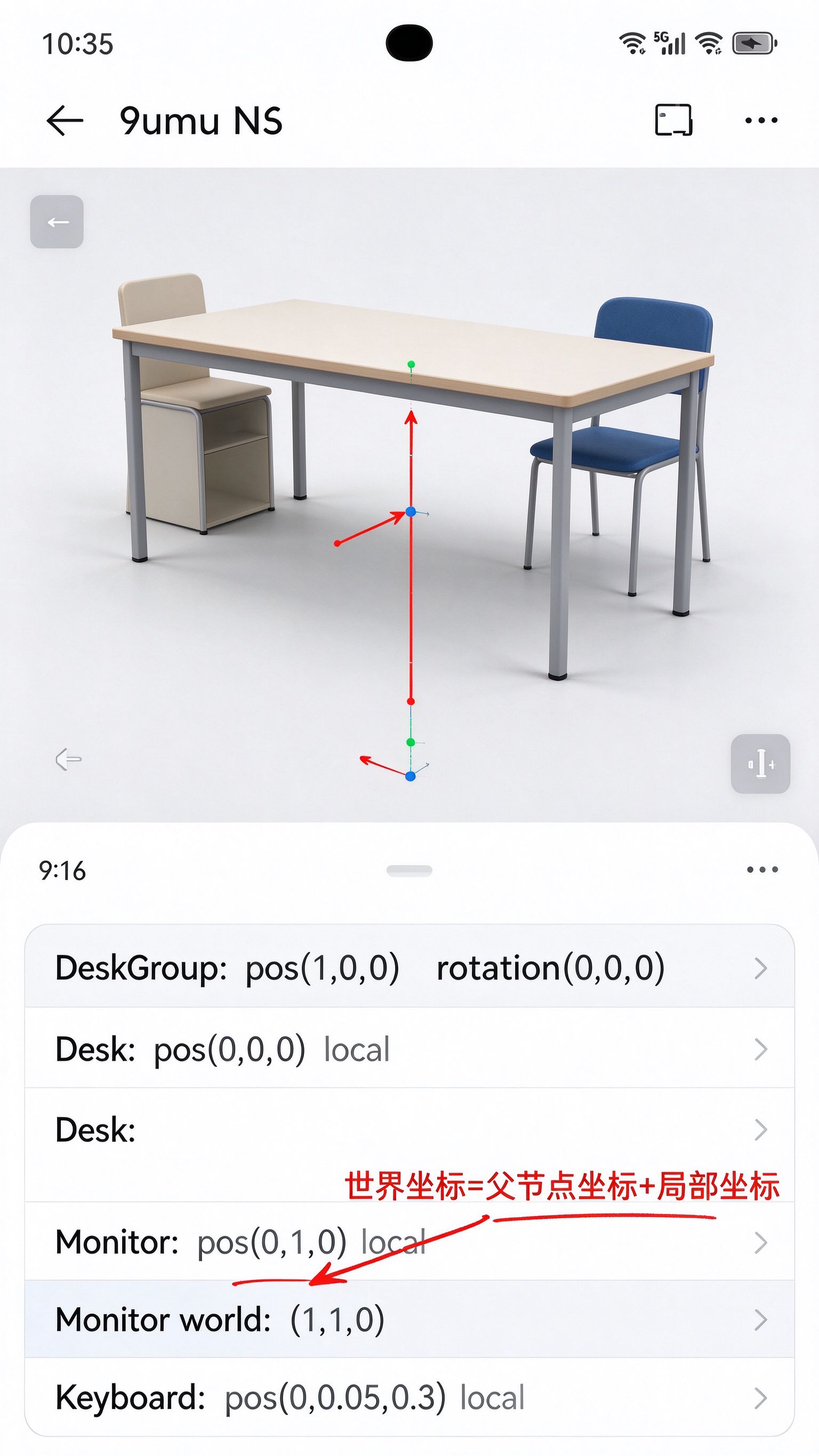
Task: Tap the gray back button over the scene
Action: (x=57, y=221)
